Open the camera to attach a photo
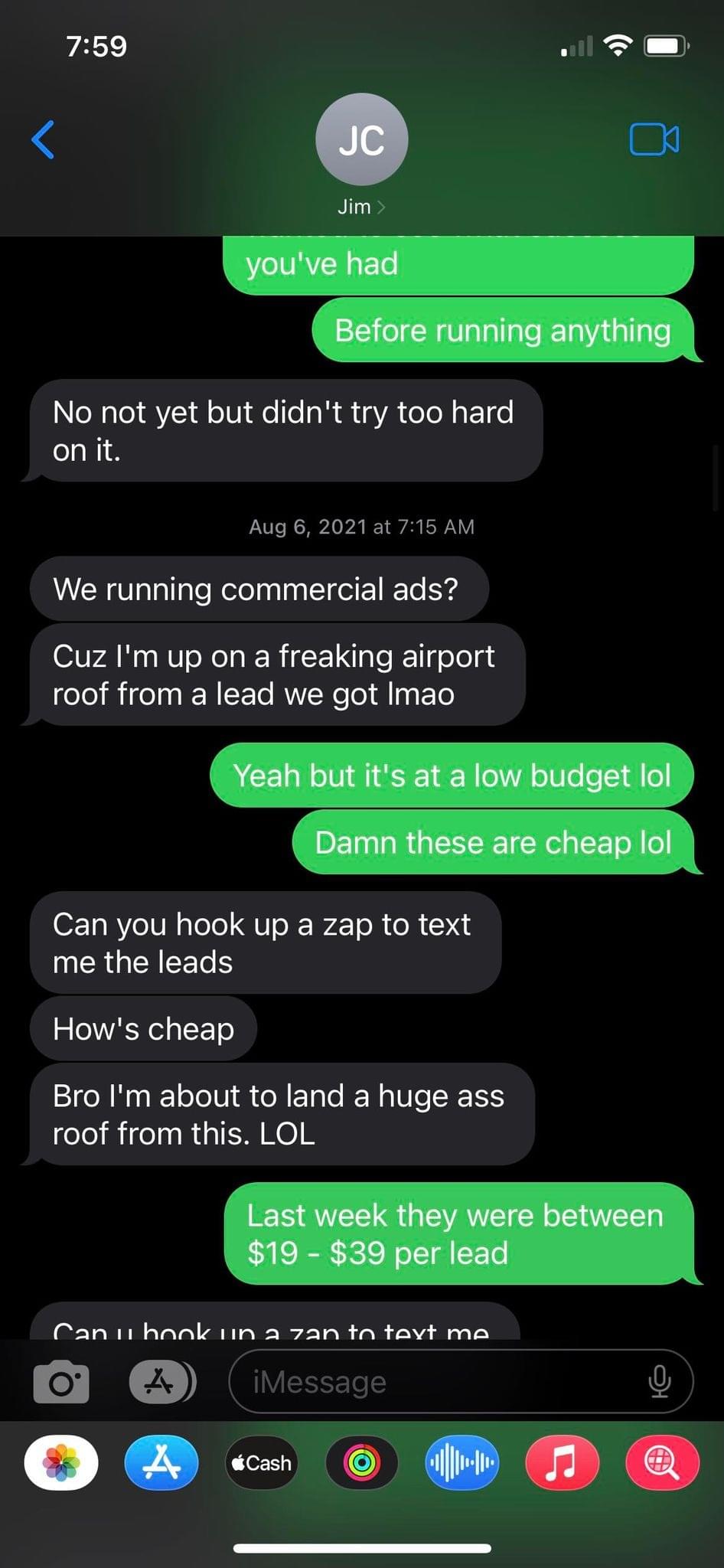The image size is (724, 1568). pyautogui.click(x=61, y=1382)
